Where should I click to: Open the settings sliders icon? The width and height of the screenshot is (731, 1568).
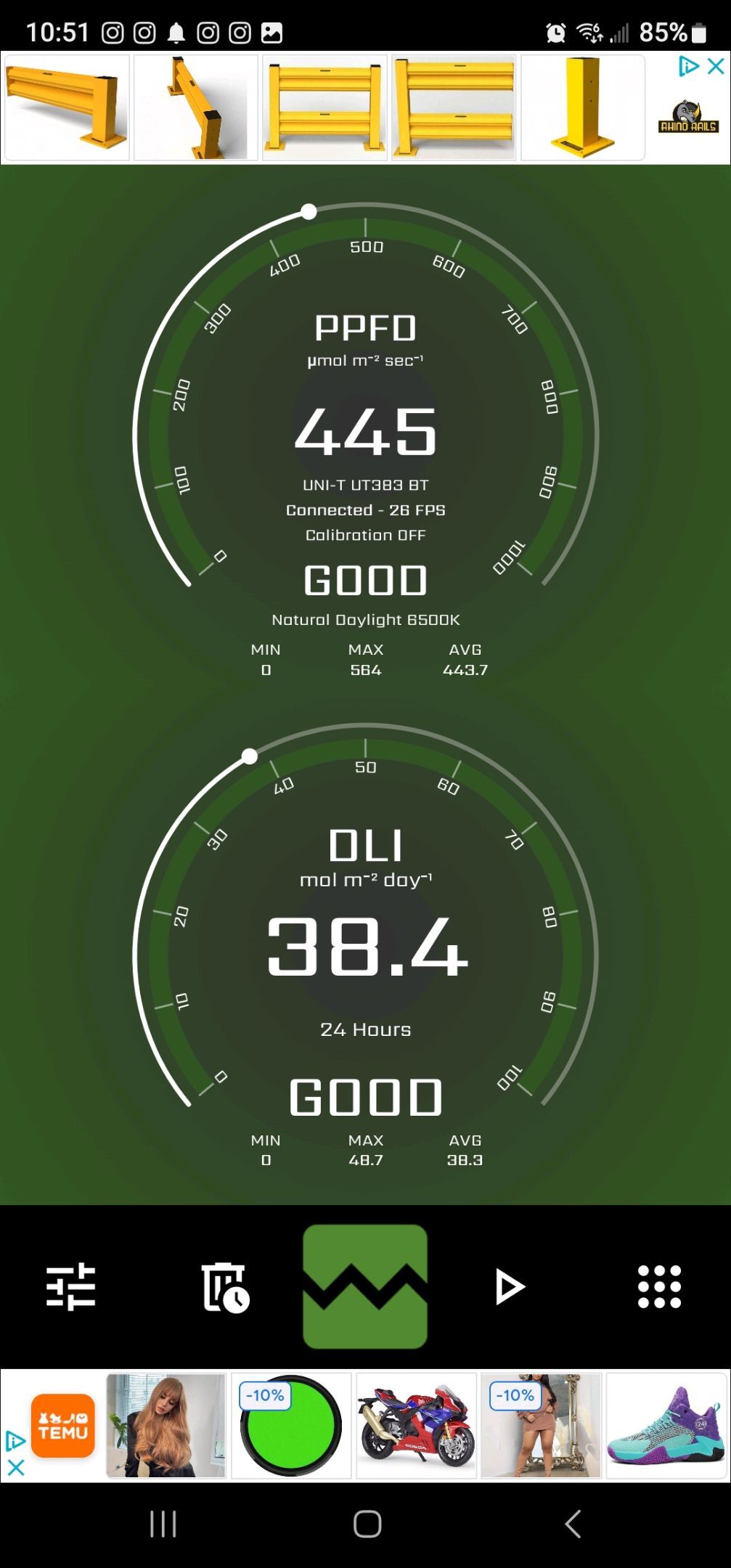pos(70,1286)
